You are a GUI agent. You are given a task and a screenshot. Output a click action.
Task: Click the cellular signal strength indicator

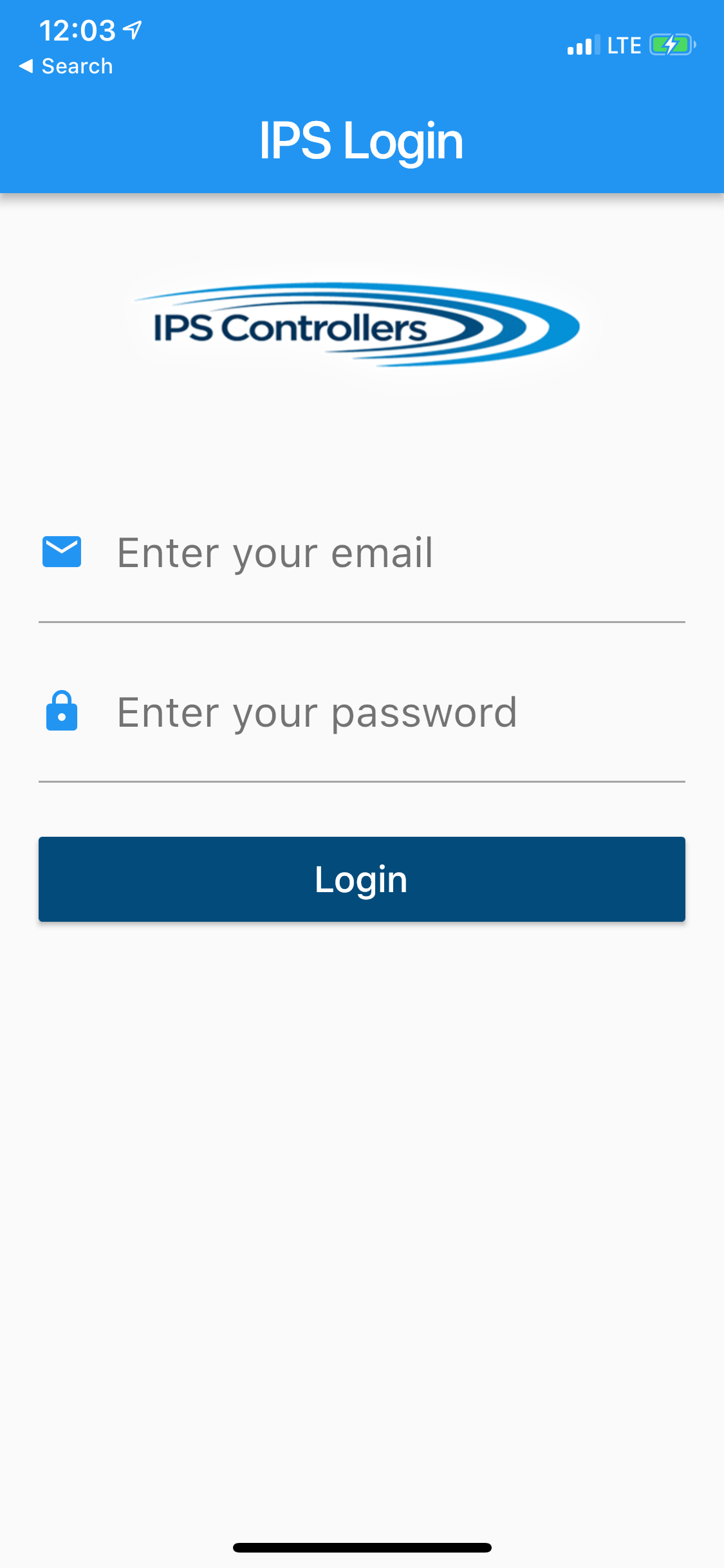[581, 45]
